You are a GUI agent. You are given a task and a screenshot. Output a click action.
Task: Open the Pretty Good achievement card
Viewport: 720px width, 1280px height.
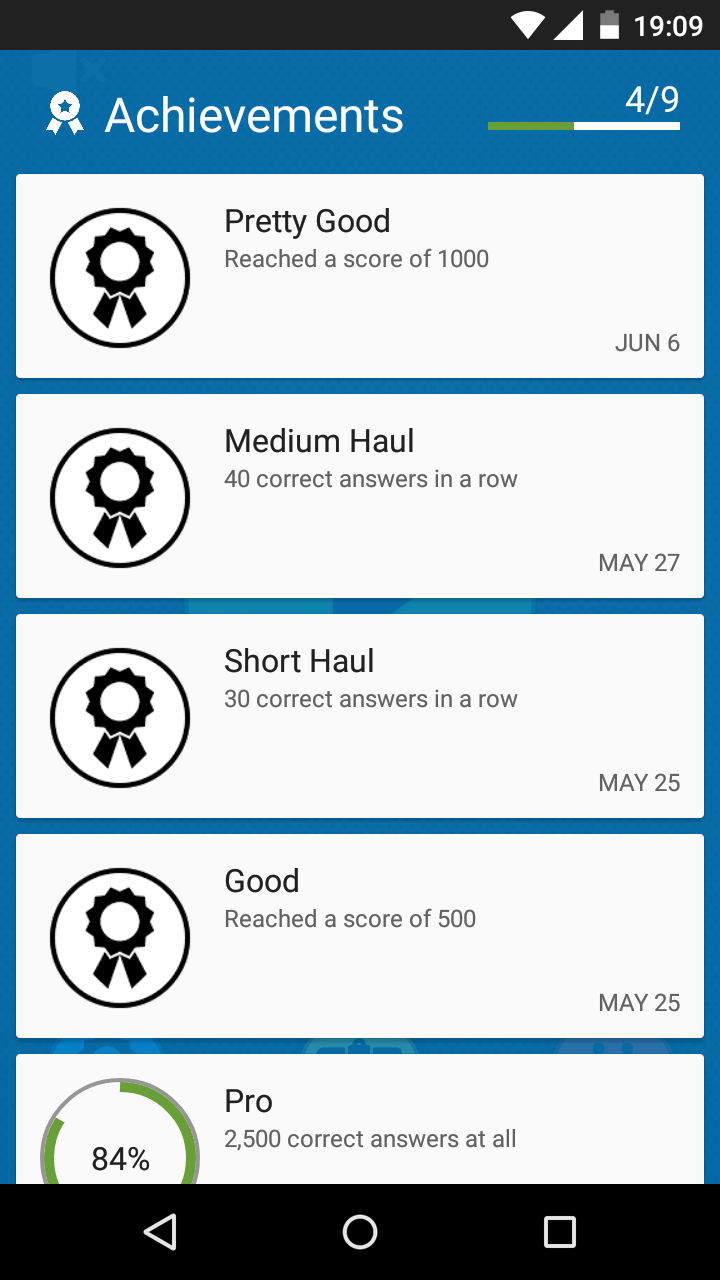[360, 276]
